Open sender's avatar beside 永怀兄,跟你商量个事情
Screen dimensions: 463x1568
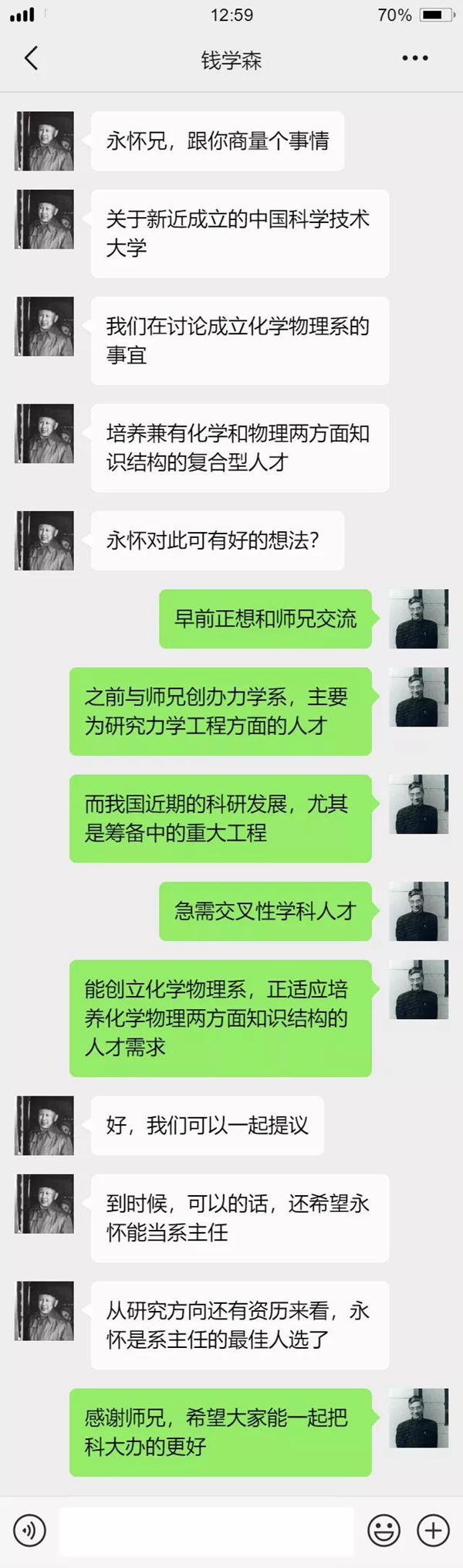45,141
